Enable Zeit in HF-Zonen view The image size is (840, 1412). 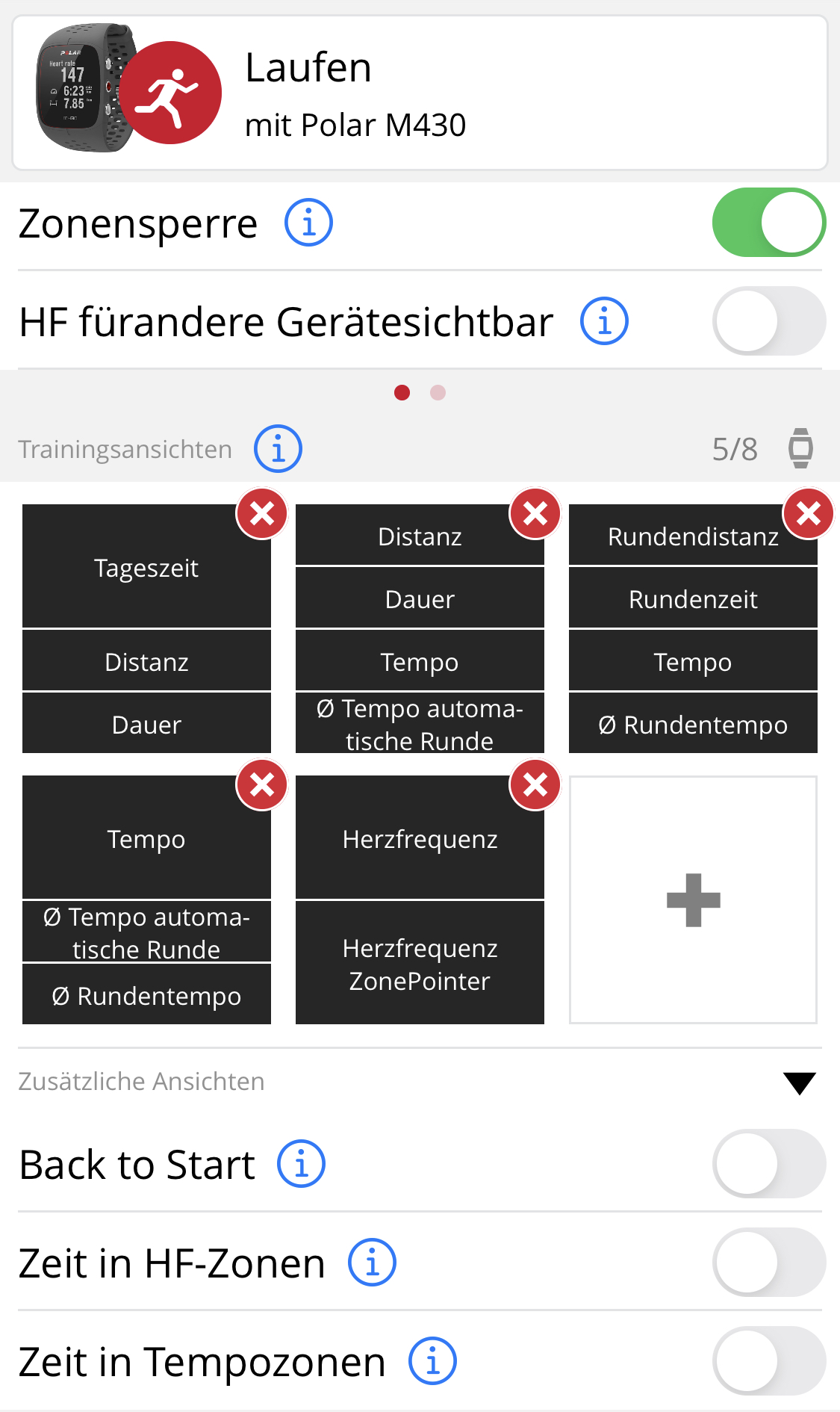coord(768,1263)
